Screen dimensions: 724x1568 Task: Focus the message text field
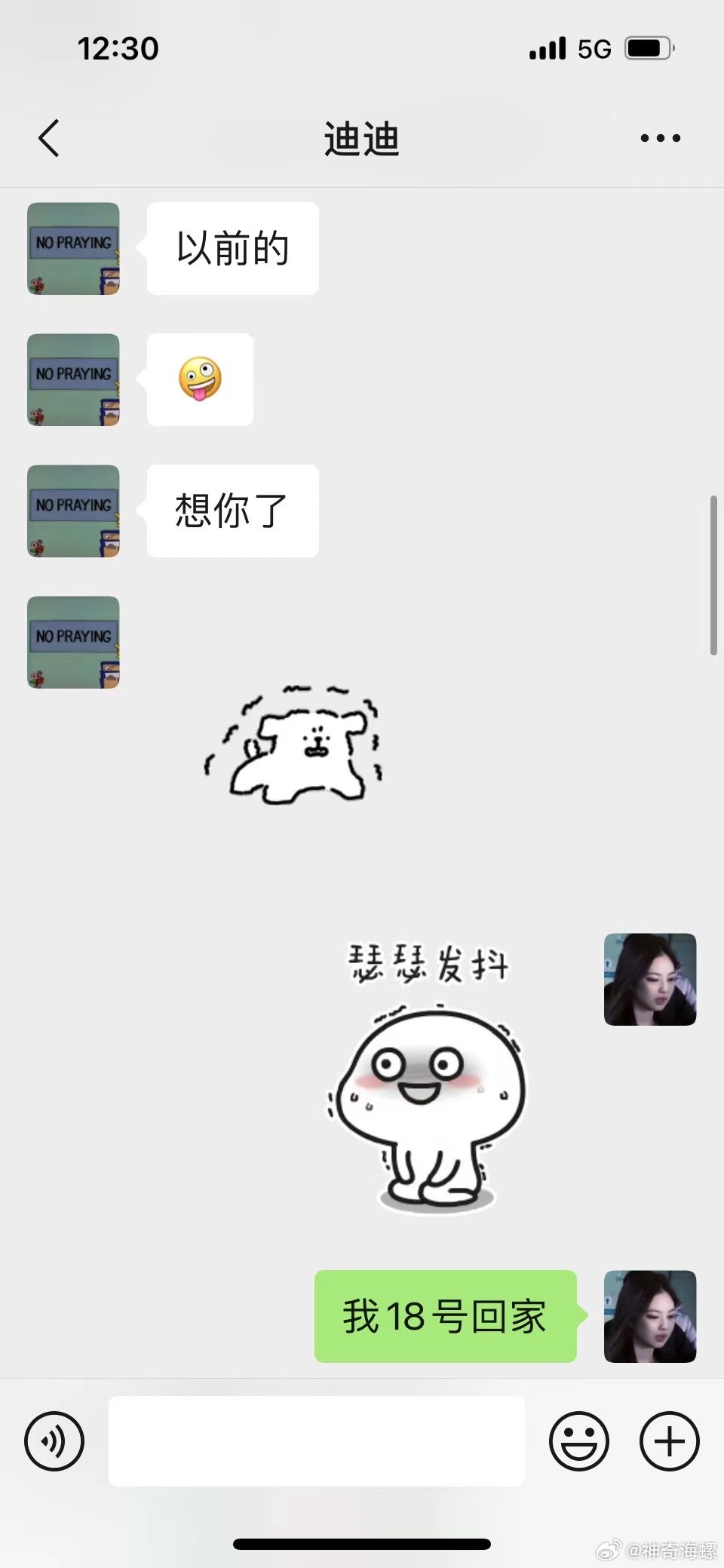click(x=316, y=1441)
